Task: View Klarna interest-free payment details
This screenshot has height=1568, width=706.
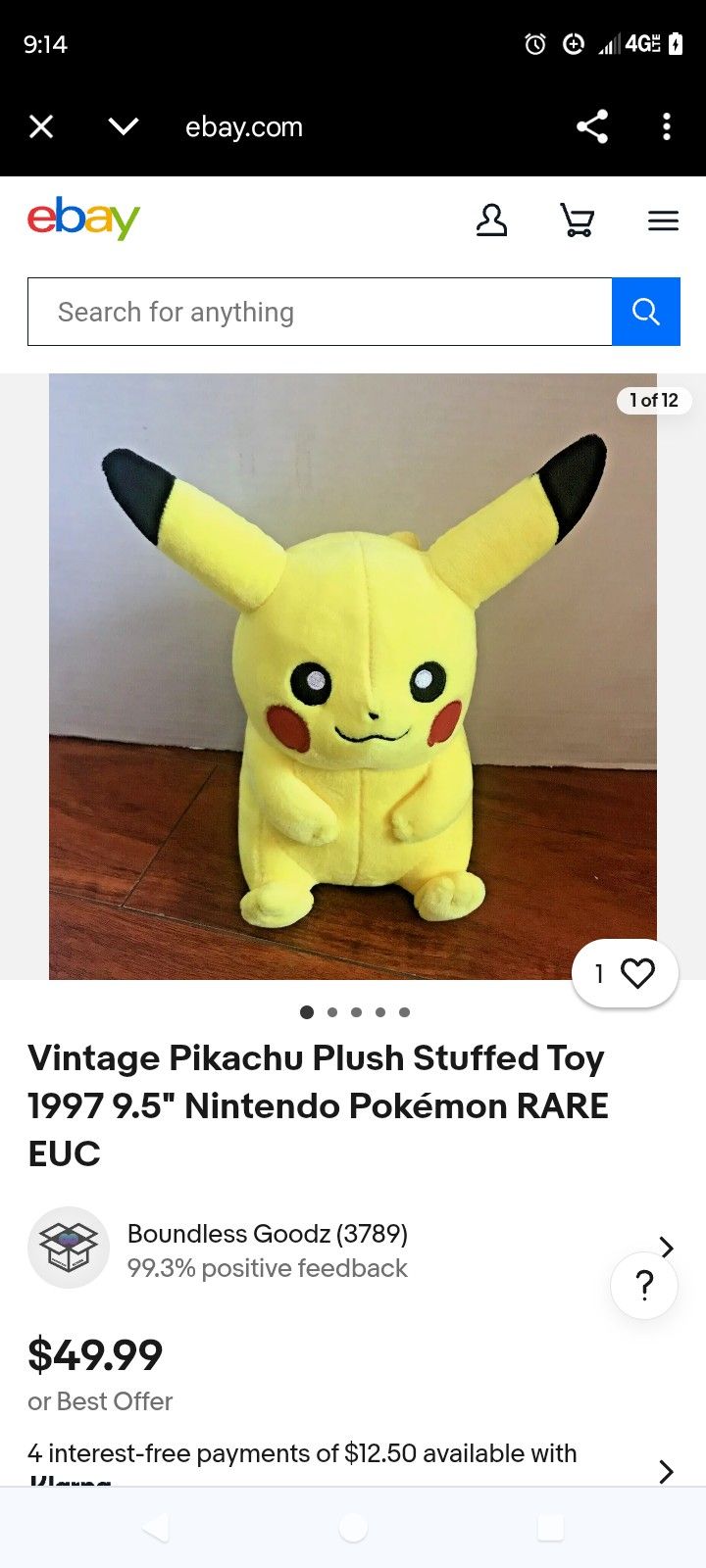Action: pyautogui.click(x=667, y=1470)
